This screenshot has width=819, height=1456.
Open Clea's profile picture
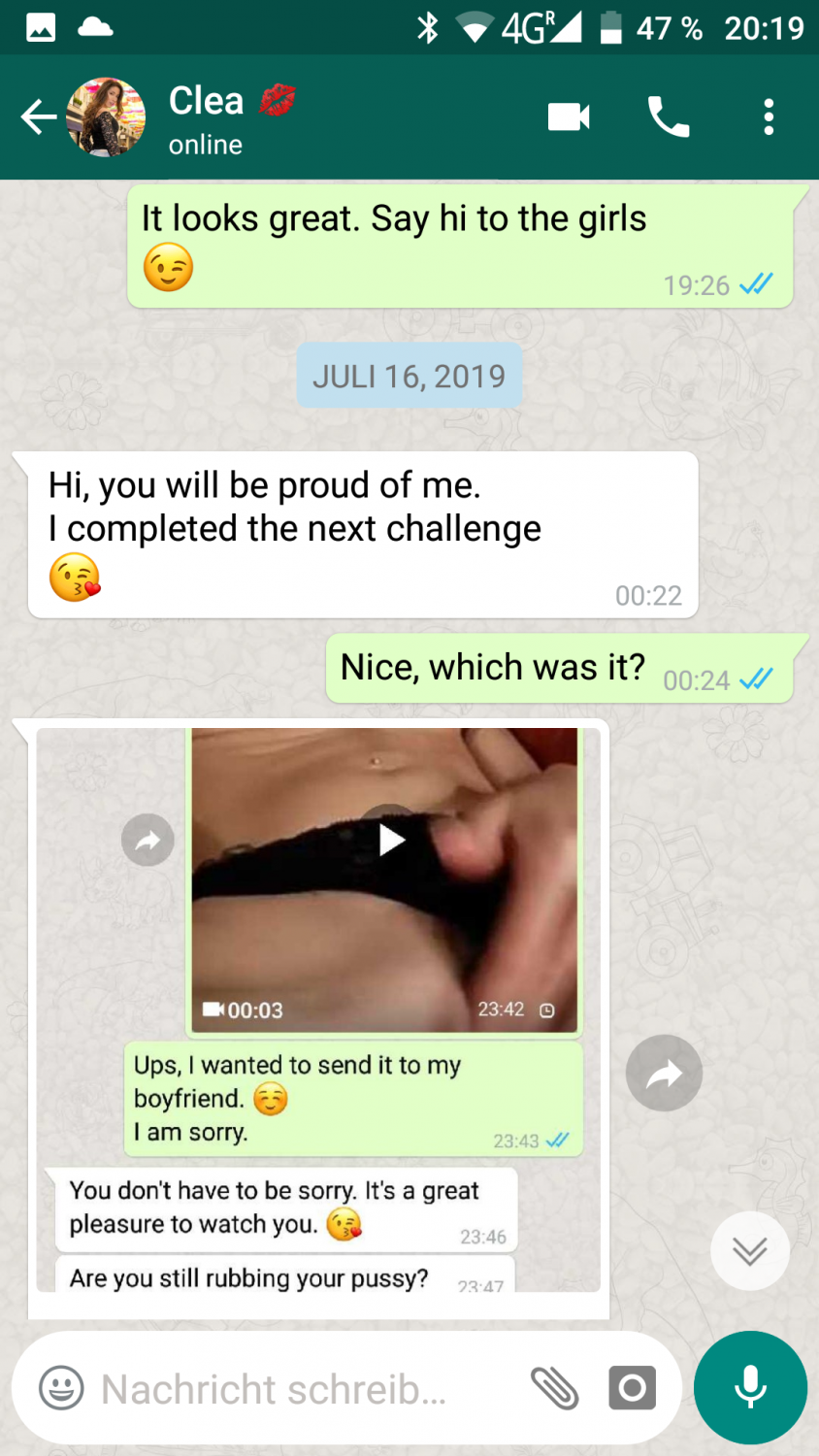point(106,117)
